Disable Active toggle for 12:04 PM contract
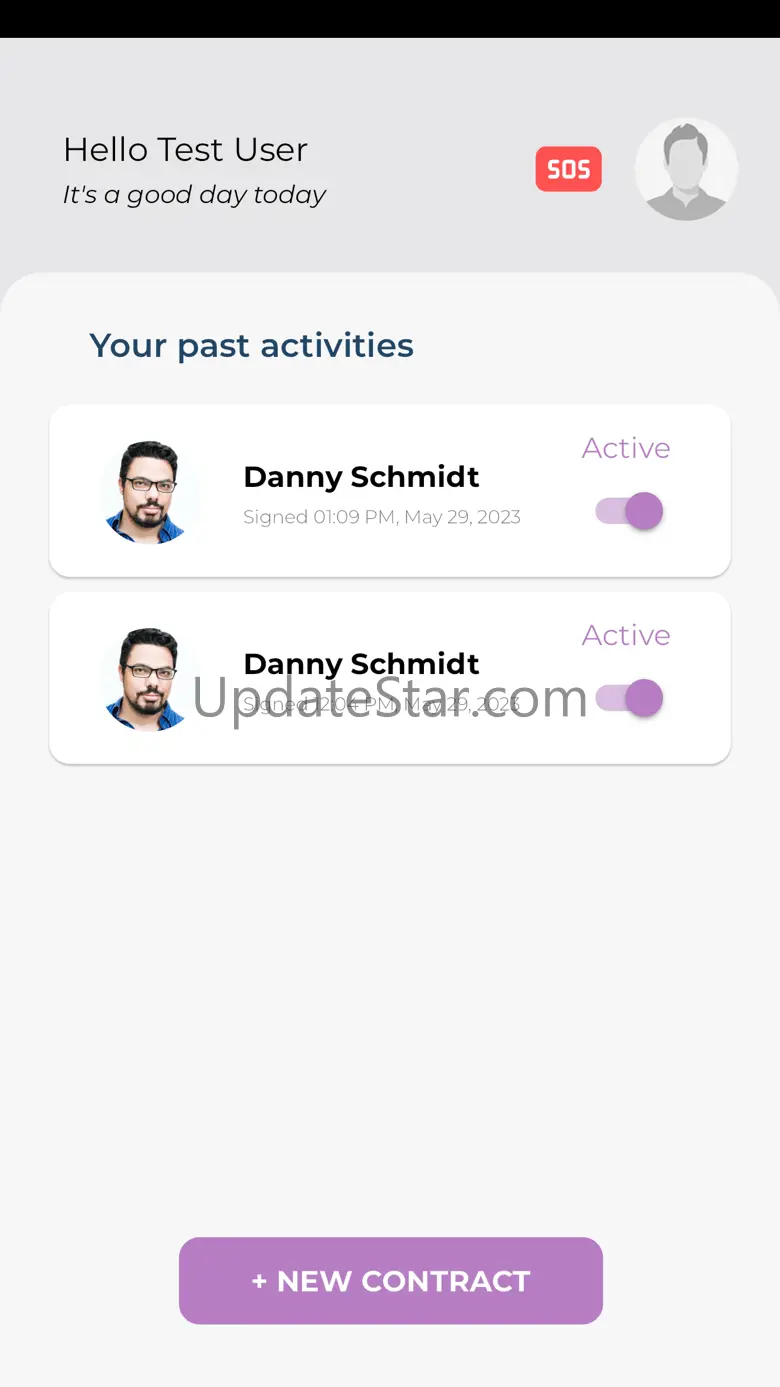This screenshot has height=1387, width=780. (x=630, y=698)
